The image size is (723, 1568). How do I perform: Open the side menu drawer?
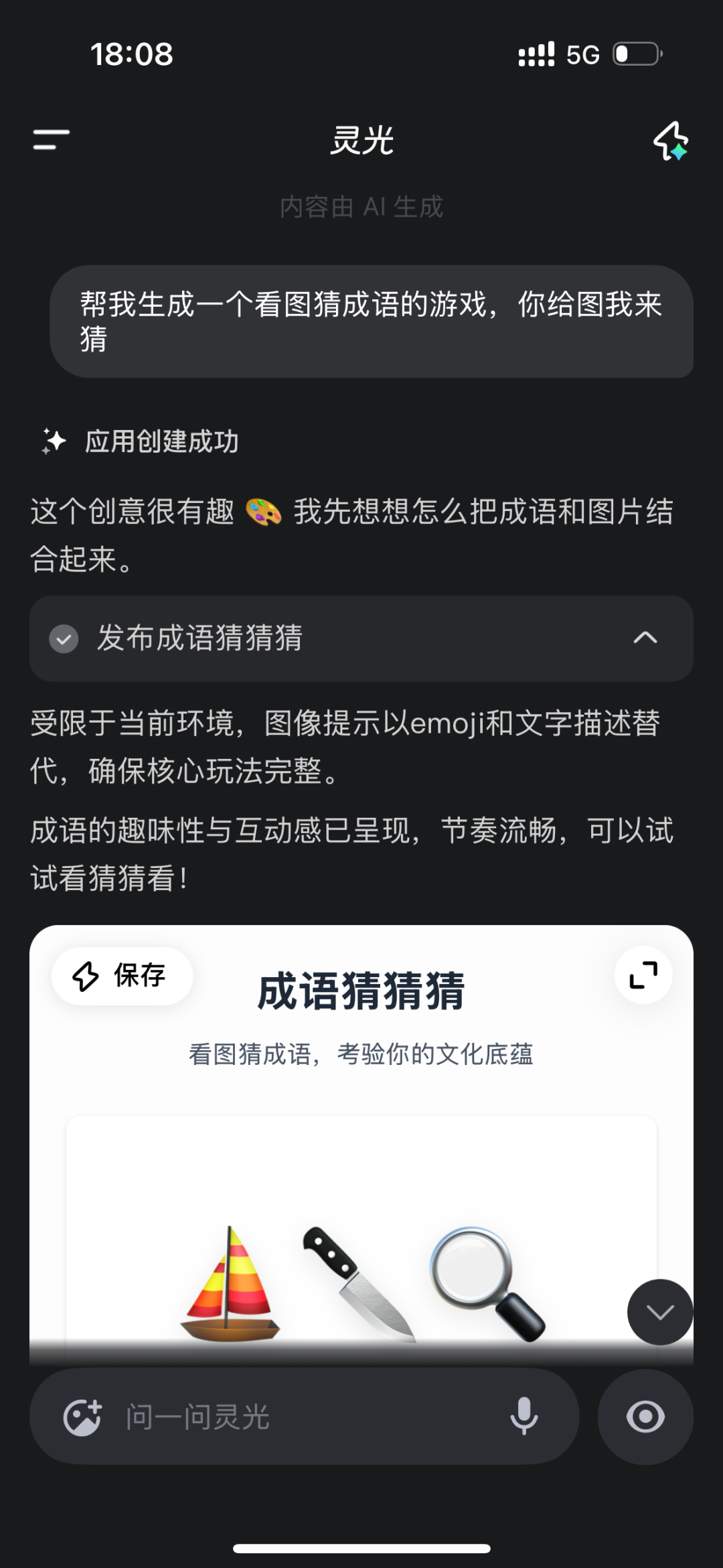click(x=52, y=140)
